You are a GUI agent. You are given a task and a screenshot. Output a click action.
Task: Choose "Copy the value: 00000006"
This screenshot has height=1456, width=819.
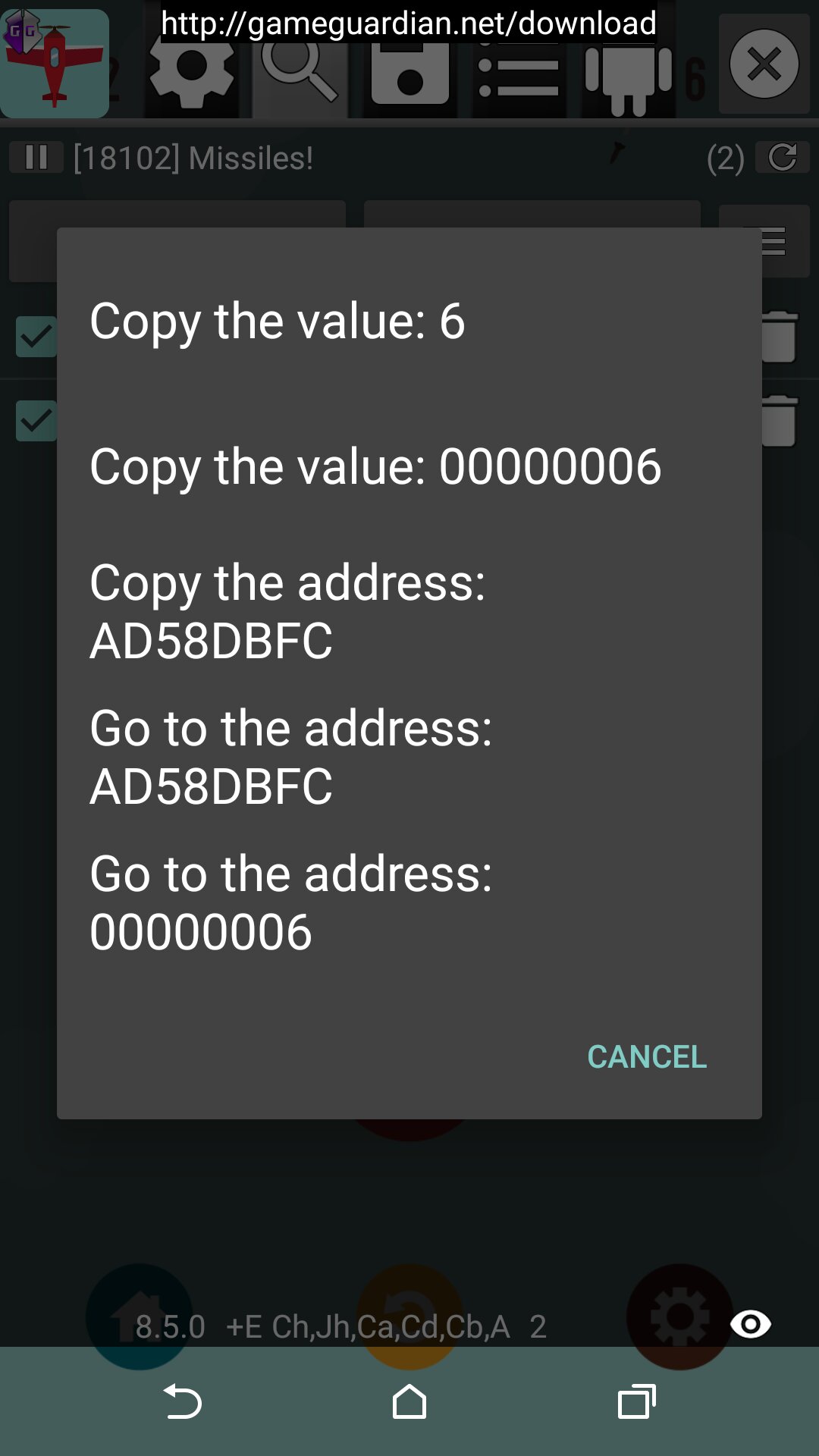tap(375, 466)
